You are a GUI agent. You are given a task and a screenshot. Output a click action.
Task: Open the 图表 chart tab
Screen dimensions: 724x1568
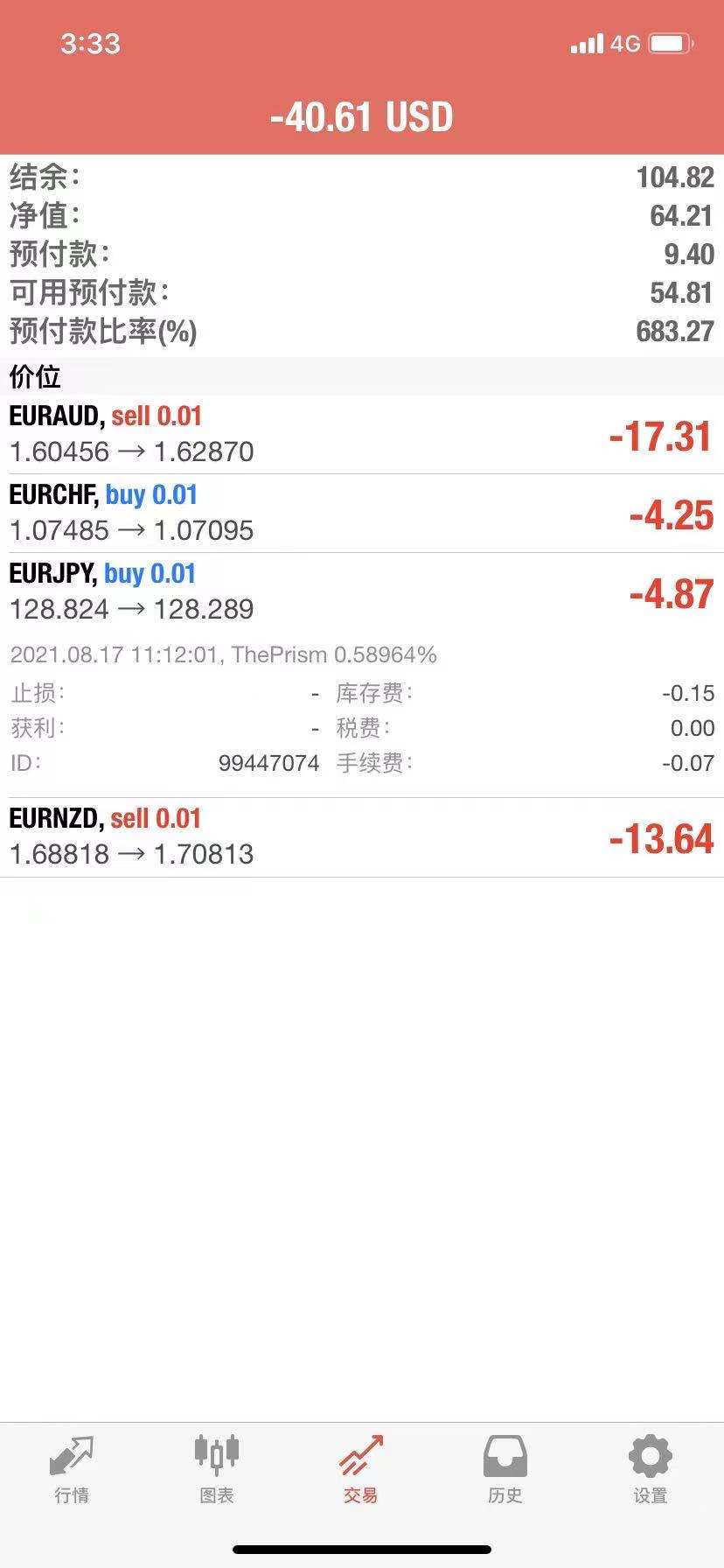pos(216,1470)
